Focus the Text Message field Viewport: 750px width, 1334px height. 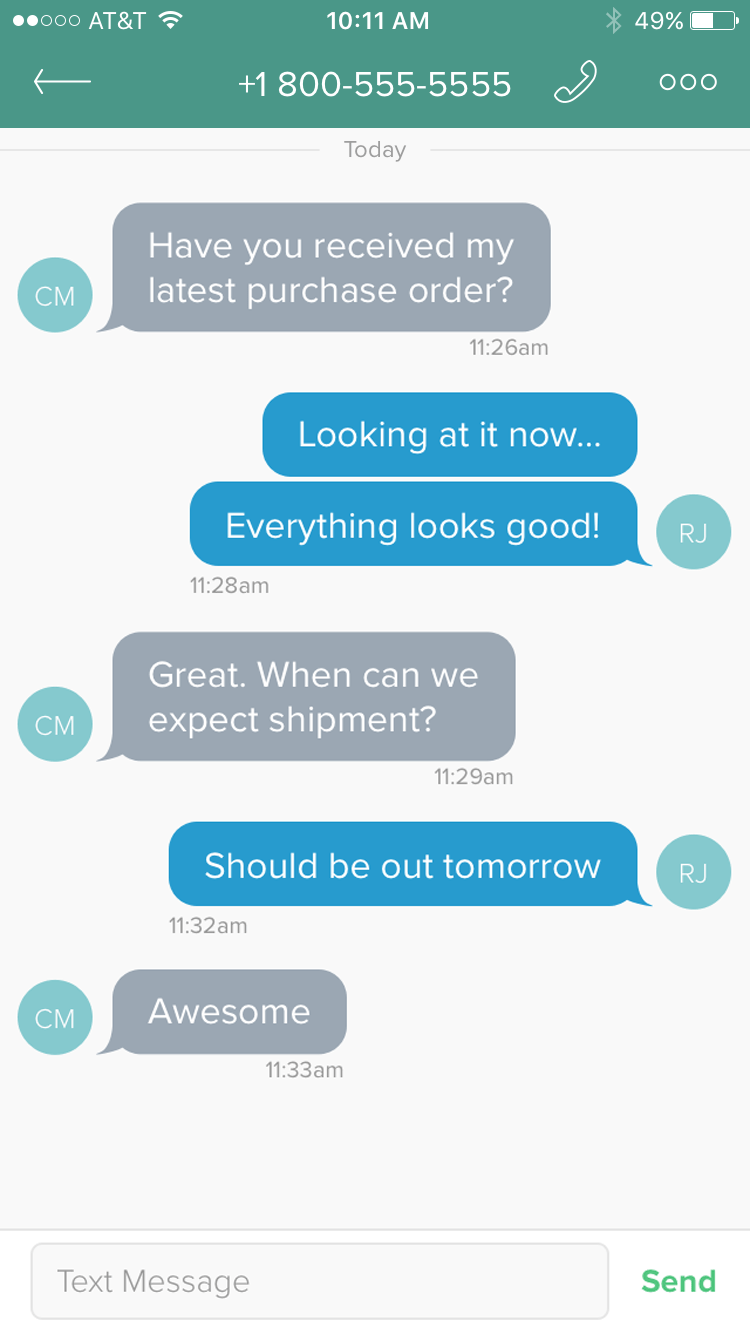click(x=320, y=1281)
